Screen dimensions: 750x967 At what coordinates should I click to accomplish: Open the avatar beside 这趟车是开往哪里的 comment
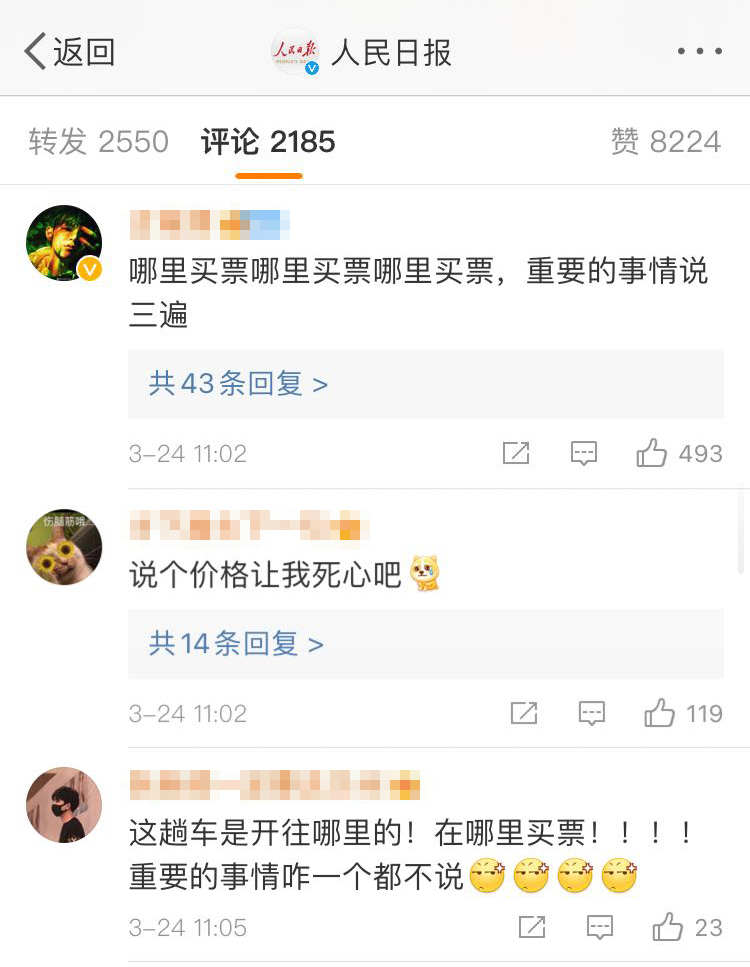pyautogui.click(x=63, y=805)
